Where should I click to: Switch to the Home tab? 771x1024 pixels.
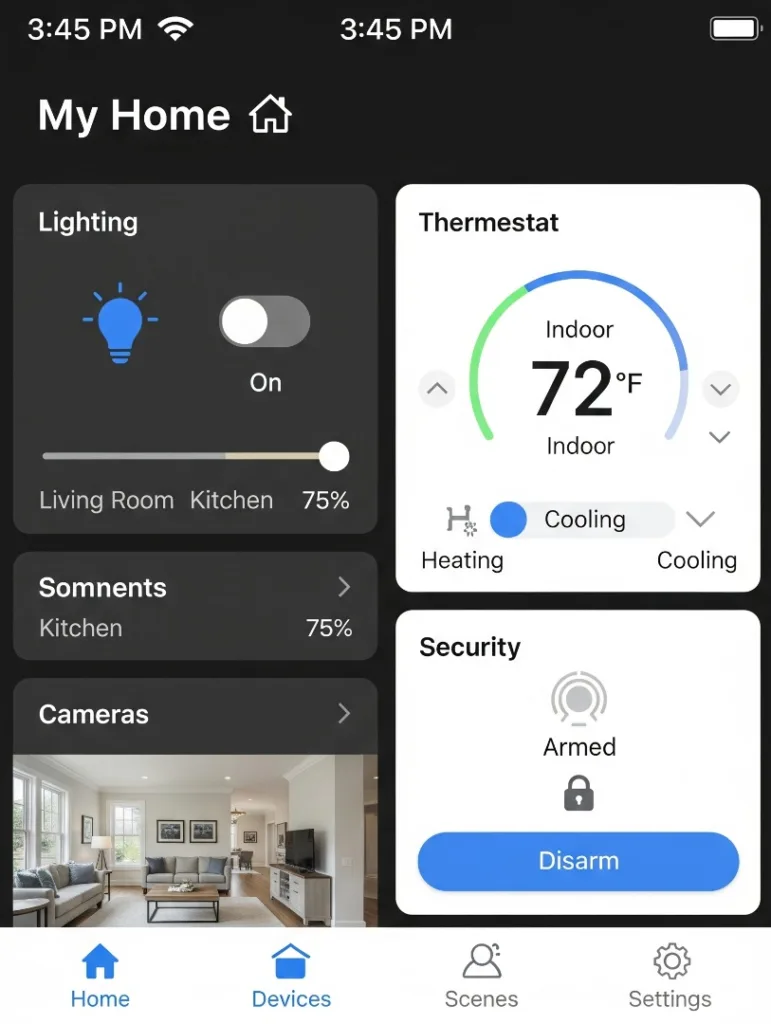point(100,976)
